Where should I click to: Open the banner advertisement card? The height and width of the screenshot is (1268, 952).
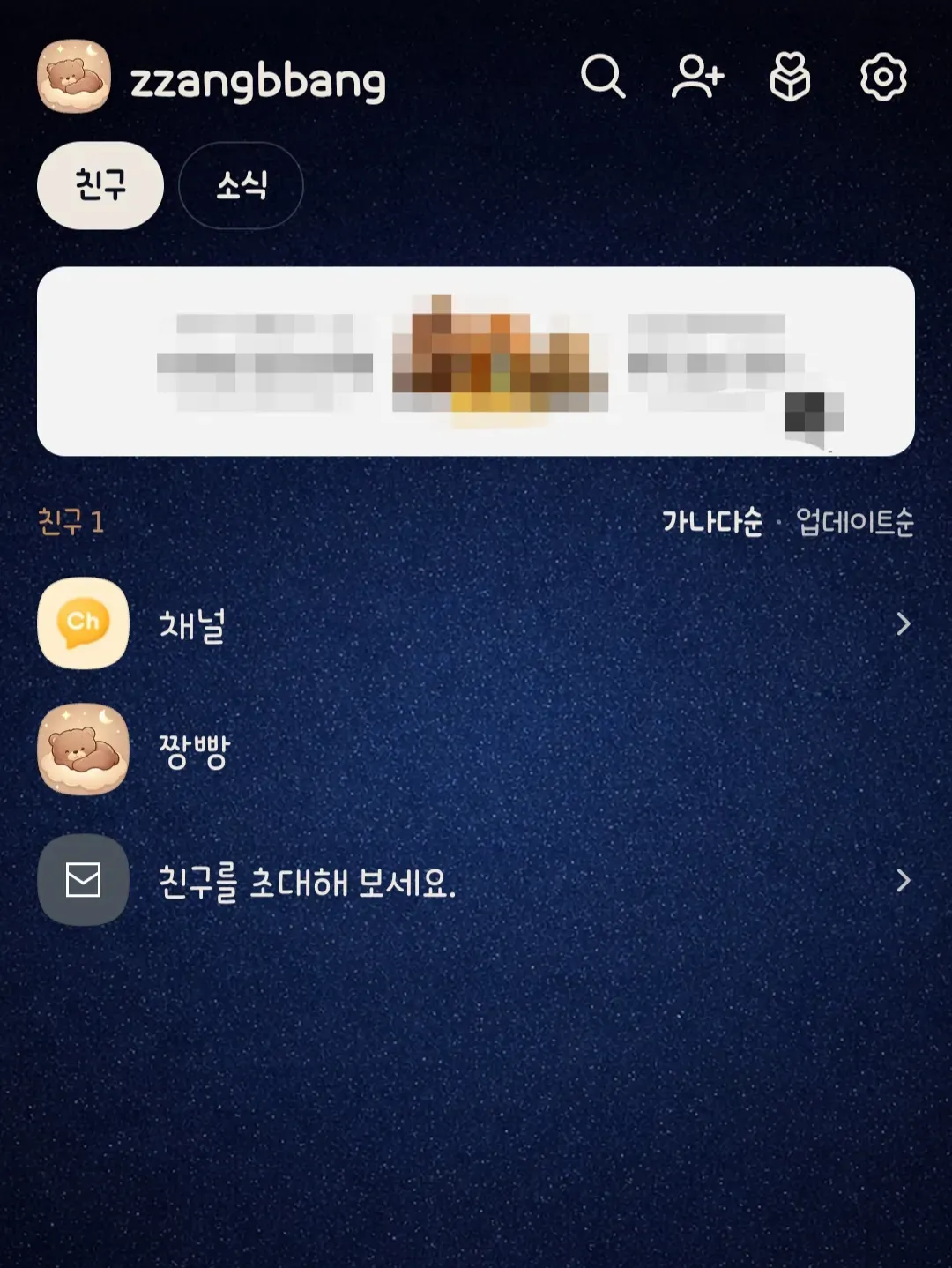pos(476,359)
